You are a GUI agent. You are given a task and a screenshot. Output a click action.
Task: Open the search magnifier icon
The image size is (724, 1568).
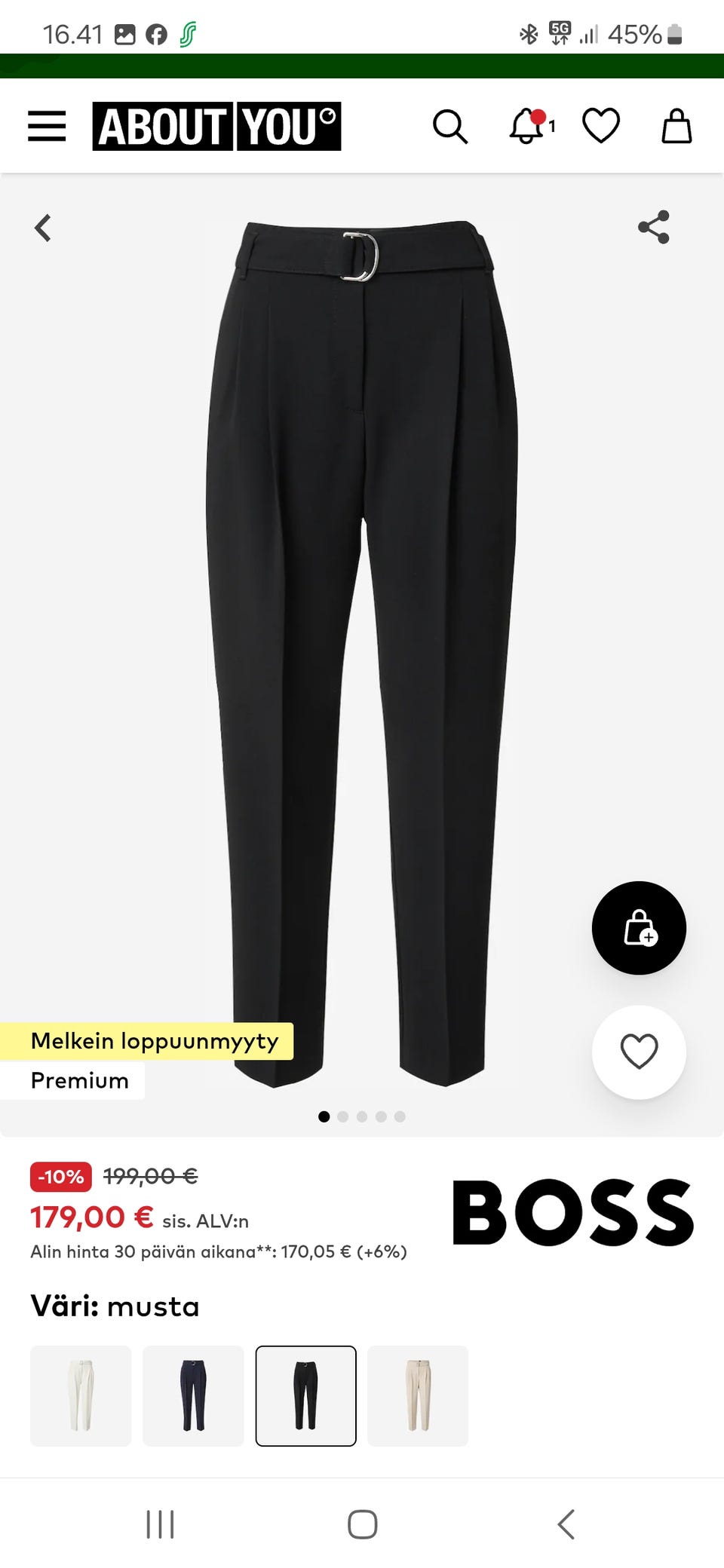click(450, 126)
